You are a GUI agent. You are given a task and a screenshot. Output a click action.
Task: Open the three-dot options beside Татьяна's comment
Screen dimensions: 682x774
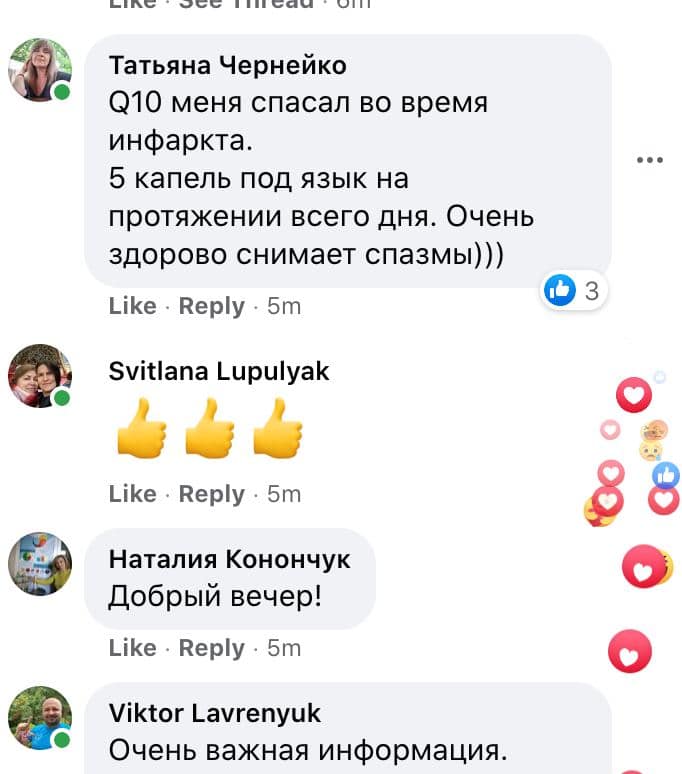click(x=650, y=160)
